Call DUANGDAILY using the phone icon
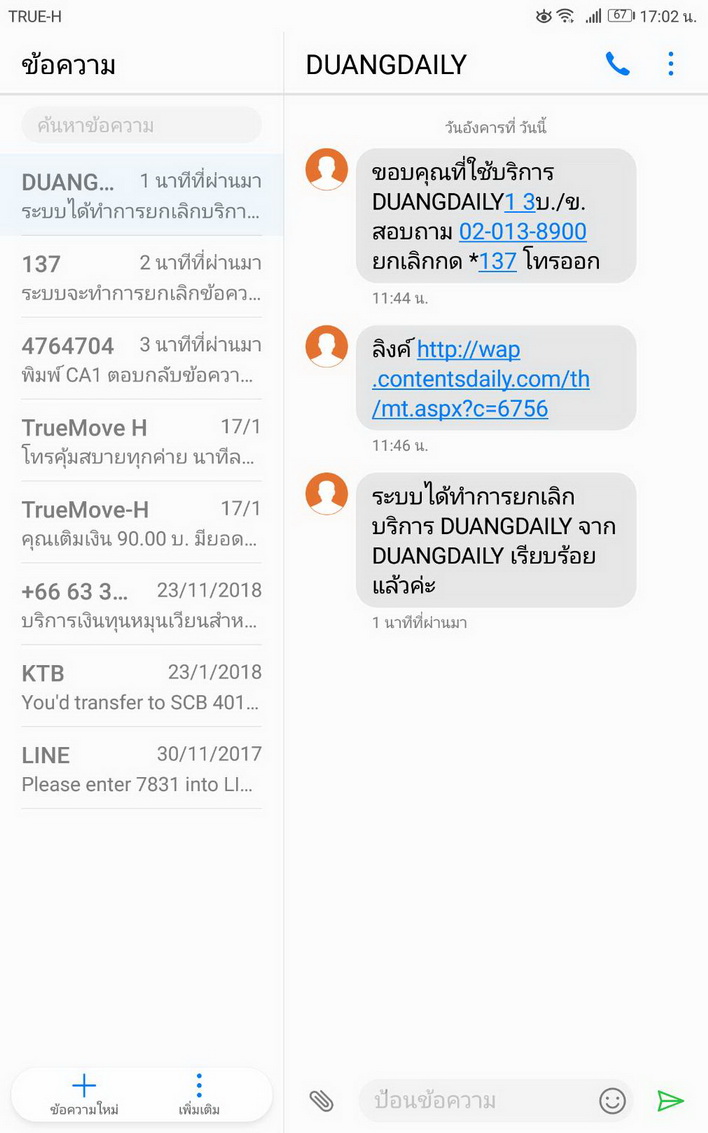The image size is (708, 1133). click(618, 64)
